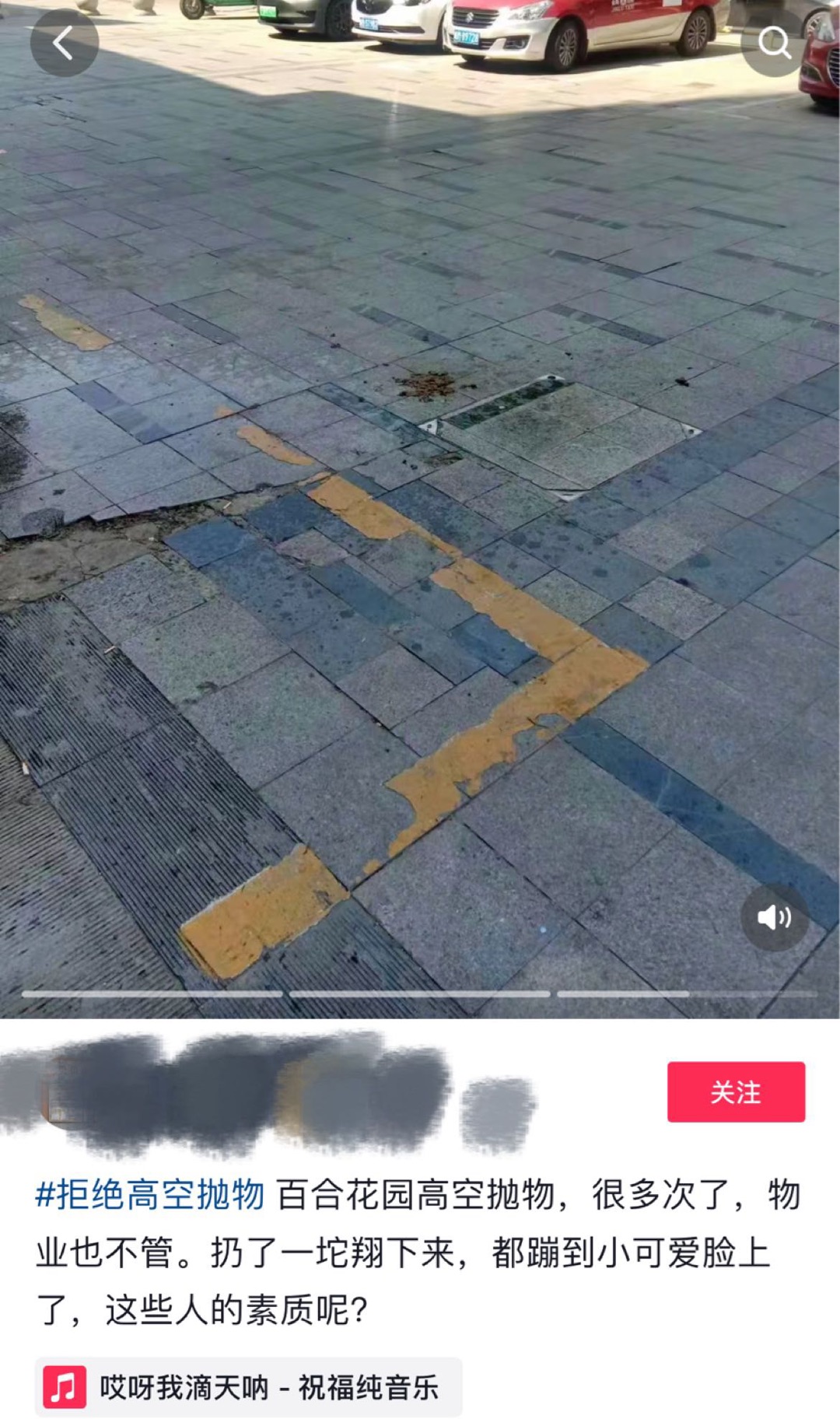Open the 哎呀我滴天呐 music track chip
Image resolution: width=840 pixels, height=1419 pixels.
click(x=247, y=1387)
